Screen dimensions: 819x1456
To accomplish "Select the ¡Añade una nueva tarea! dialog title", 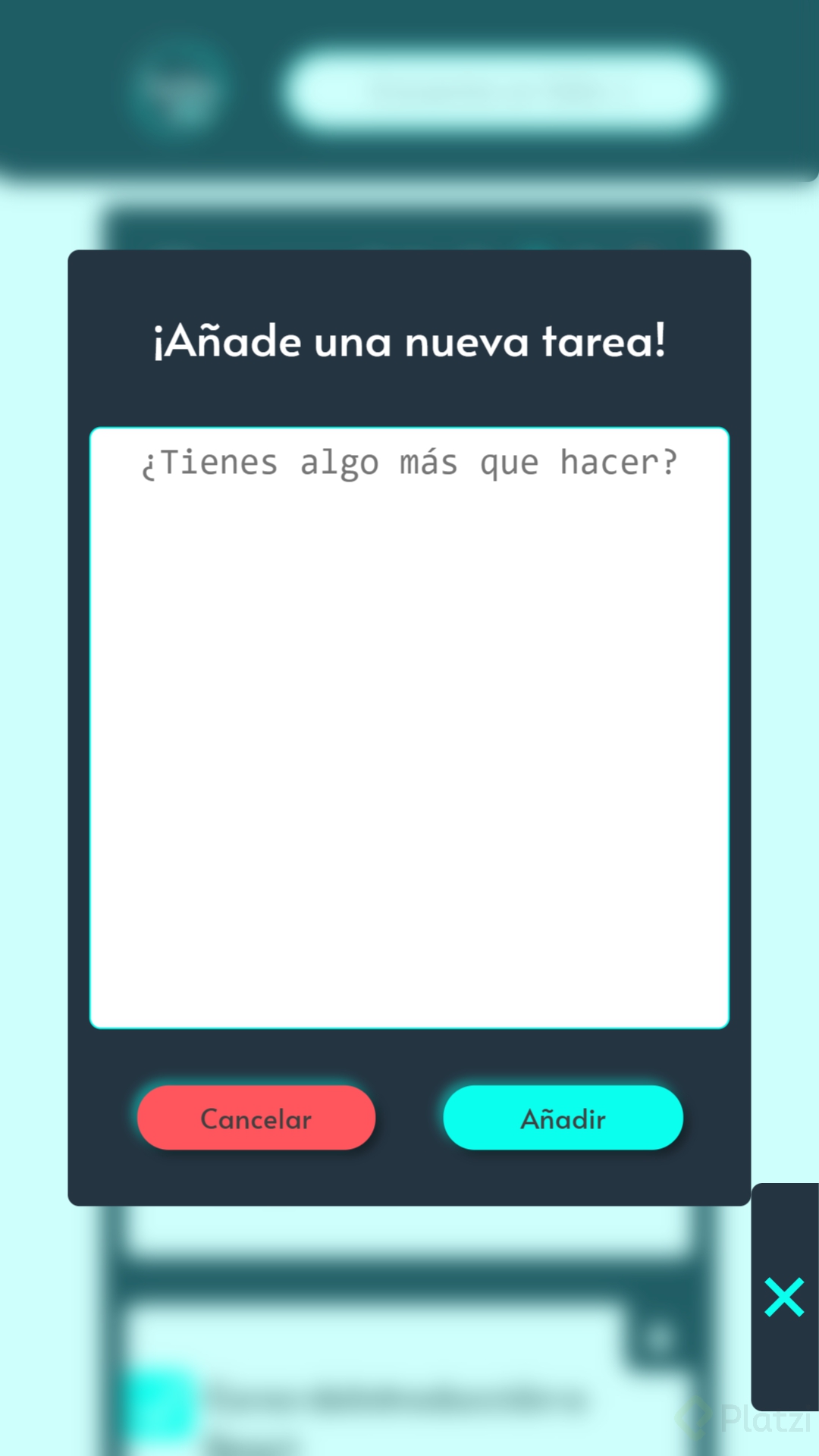I will pyautogui.click(x=409, y=341).
